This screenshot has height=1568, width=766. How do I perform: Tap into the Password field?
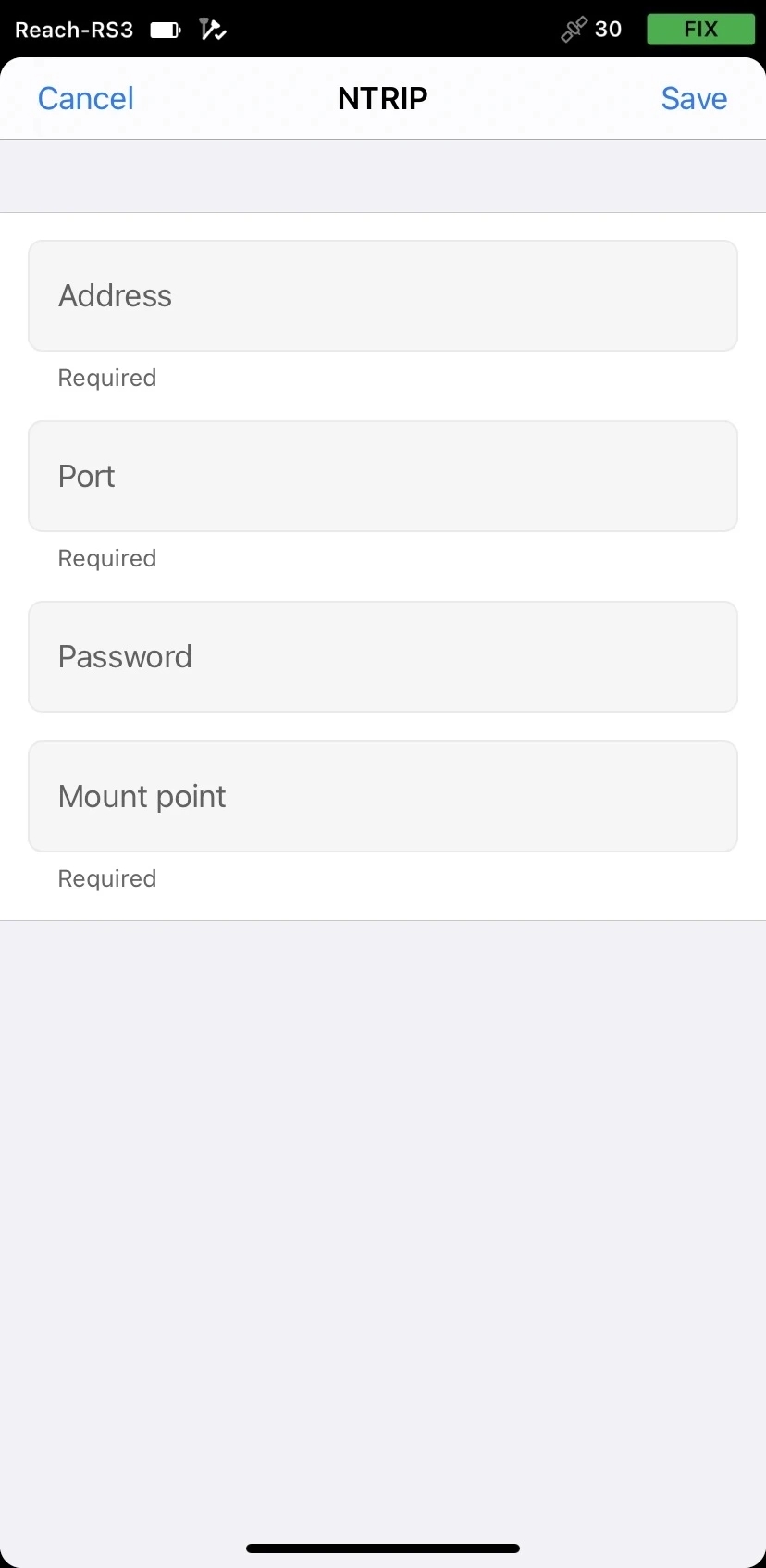pos(383,657)
